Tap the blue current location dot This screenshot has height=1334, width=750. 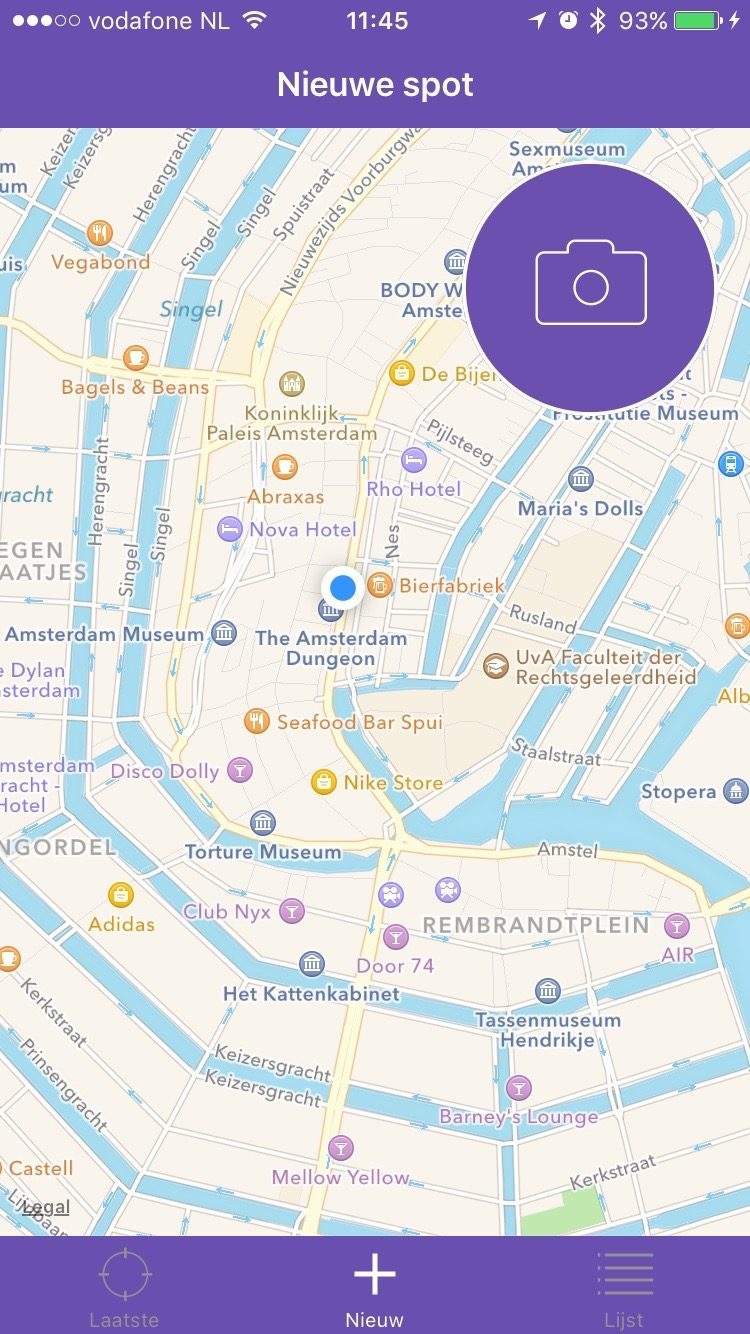343,587
